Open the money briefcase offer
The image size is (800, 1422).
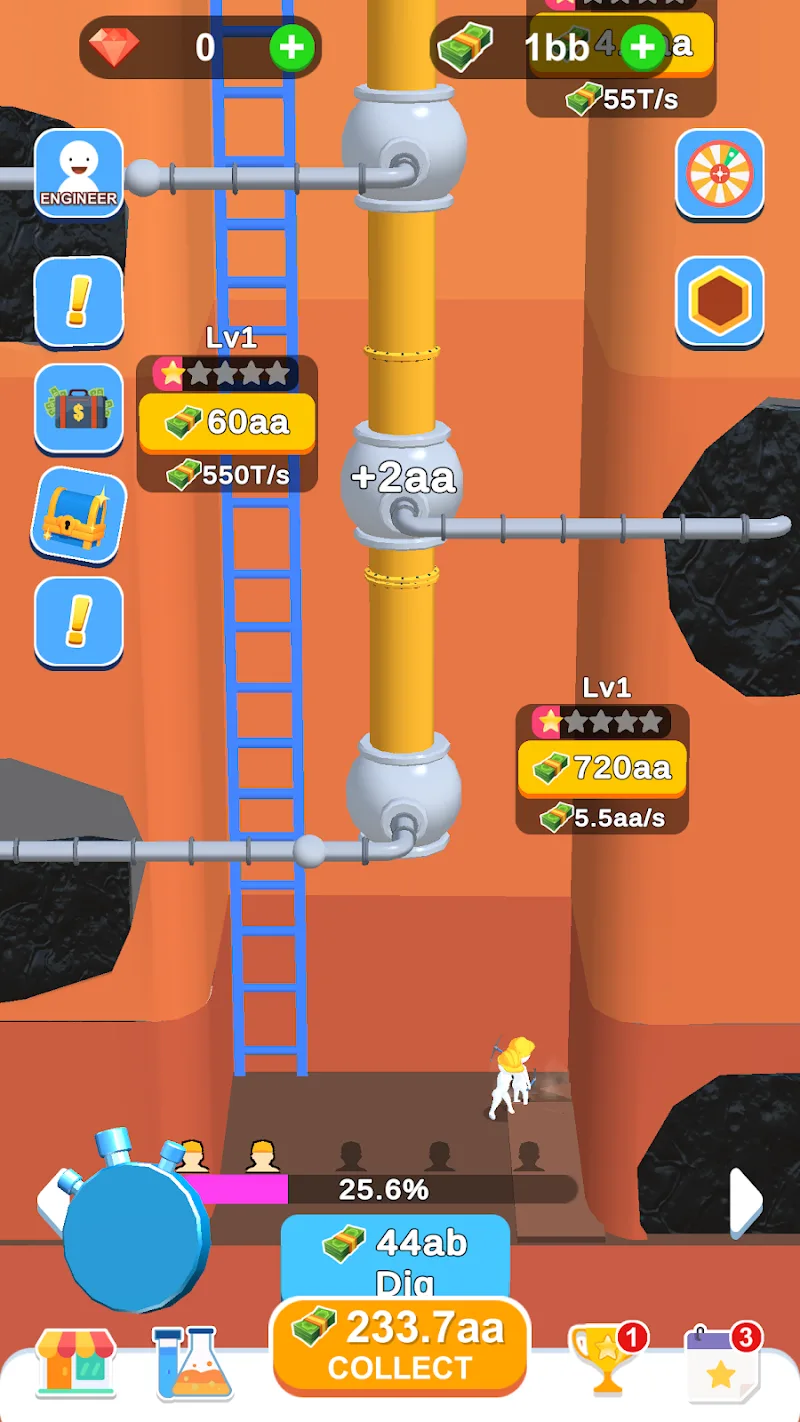(79, 408)
